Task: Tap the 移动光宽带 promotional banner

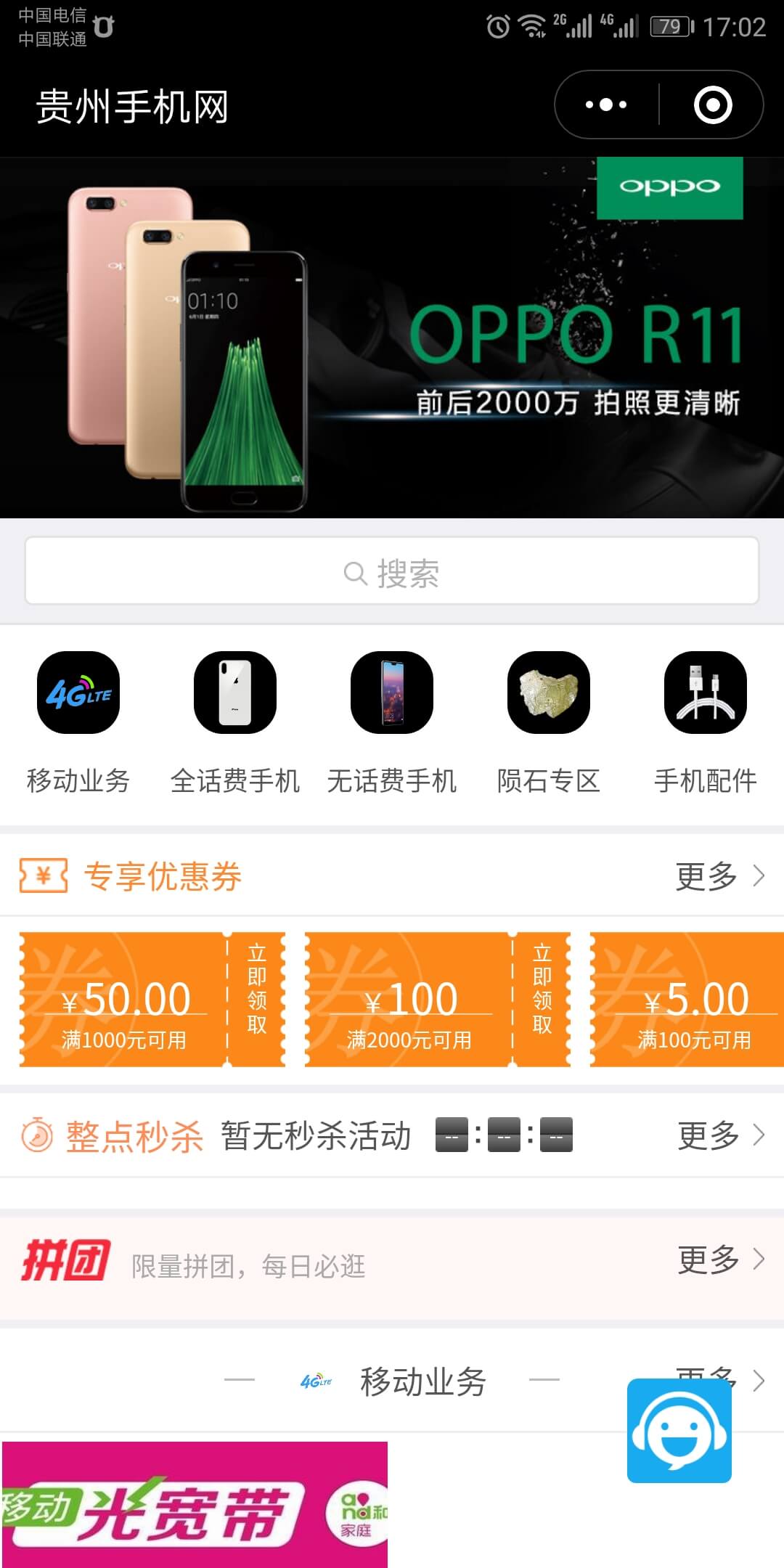Action: point(196,1510)
